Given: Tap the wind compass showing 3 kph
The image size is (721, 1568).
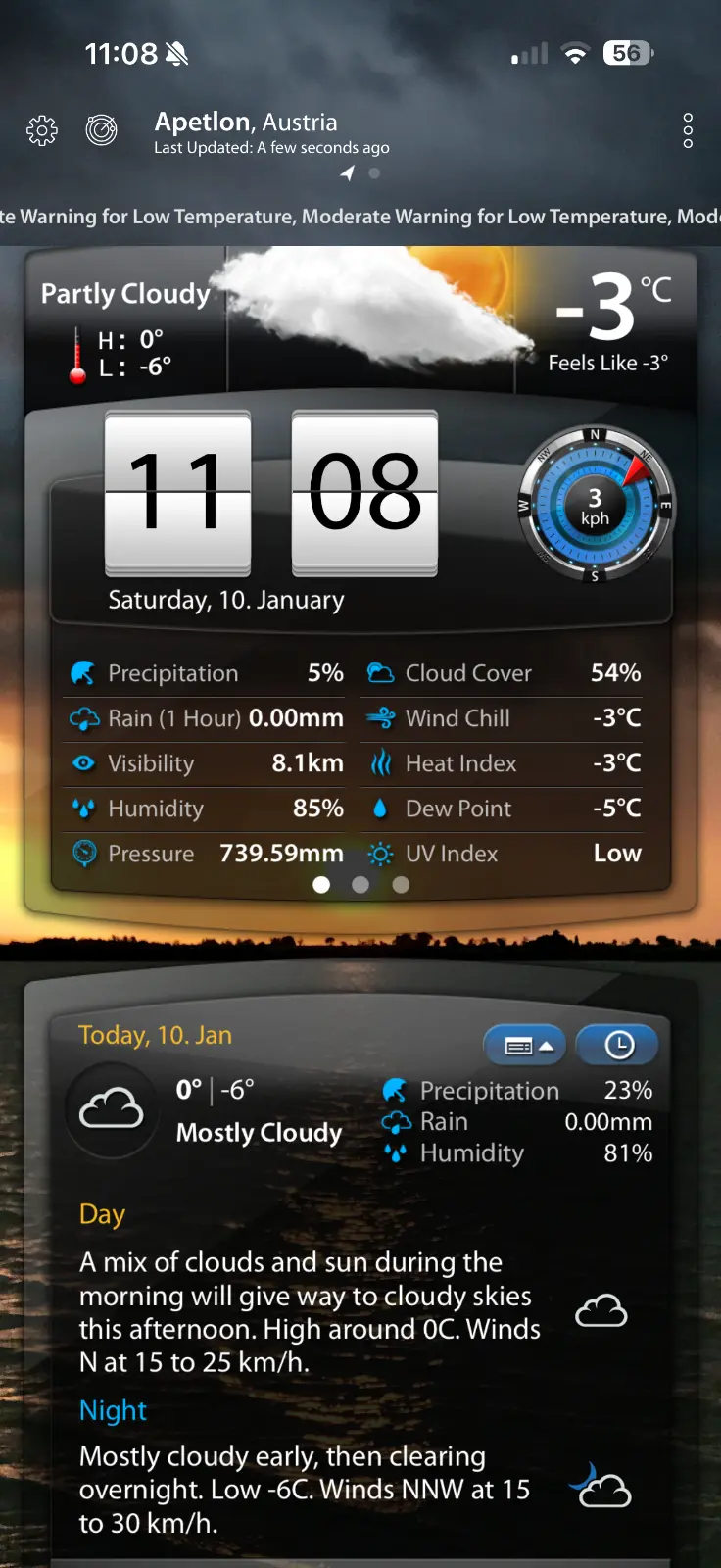Looking at the screenshot, I should (595, 507).
